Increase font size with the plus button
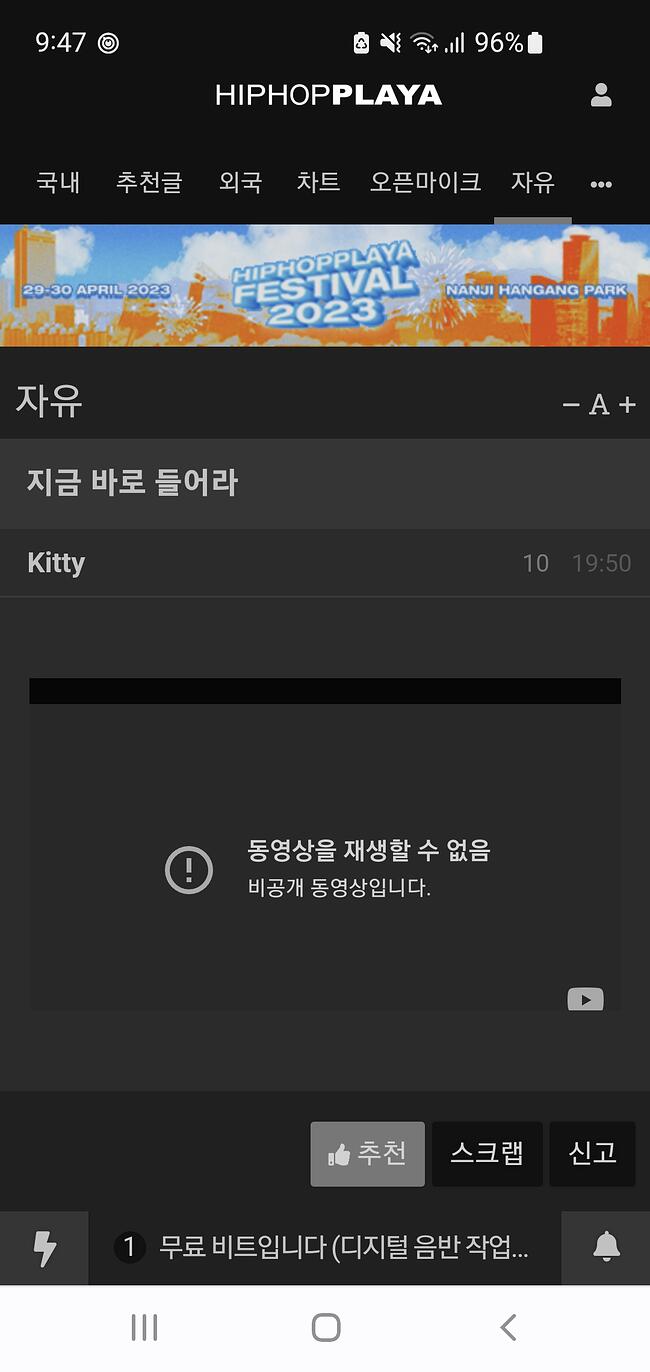This screenshot has height=1372, width=650. tap(627, 404)
